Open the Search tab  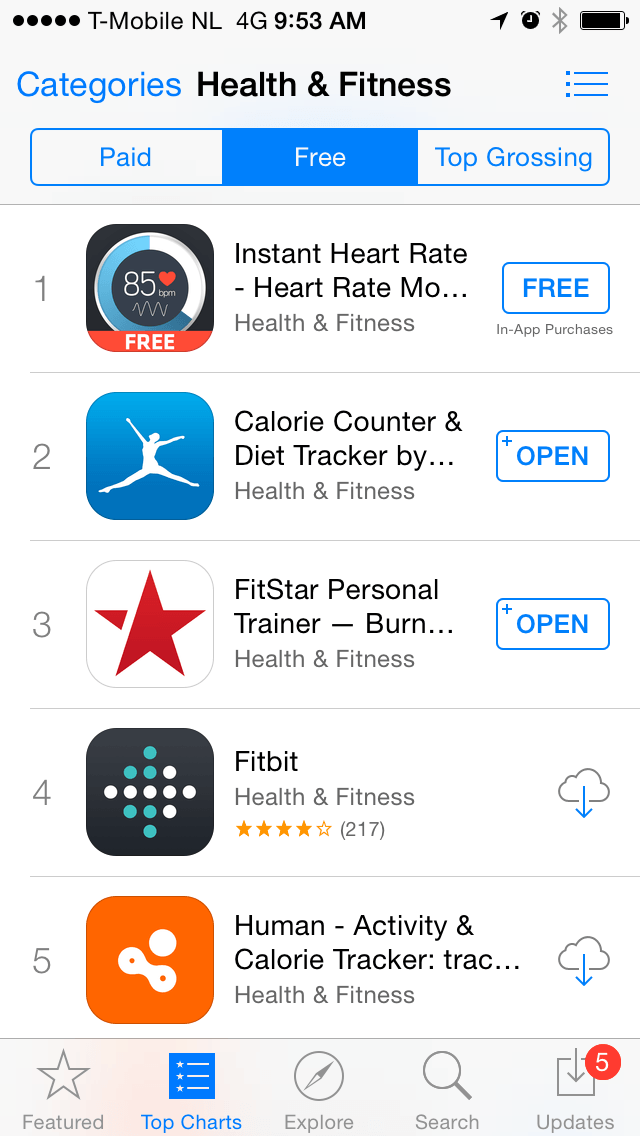(x=447, y=1089)
